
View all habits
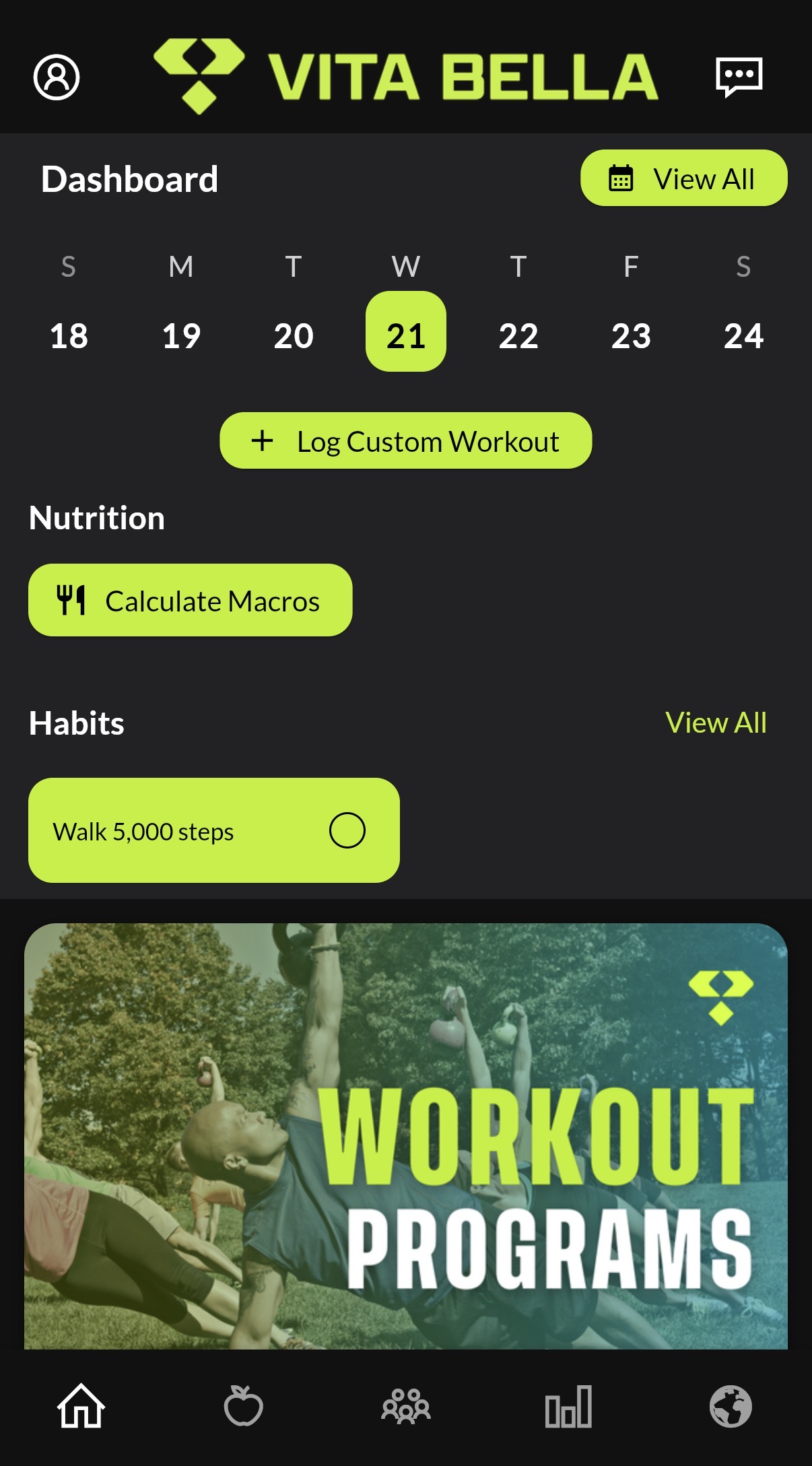715,723
